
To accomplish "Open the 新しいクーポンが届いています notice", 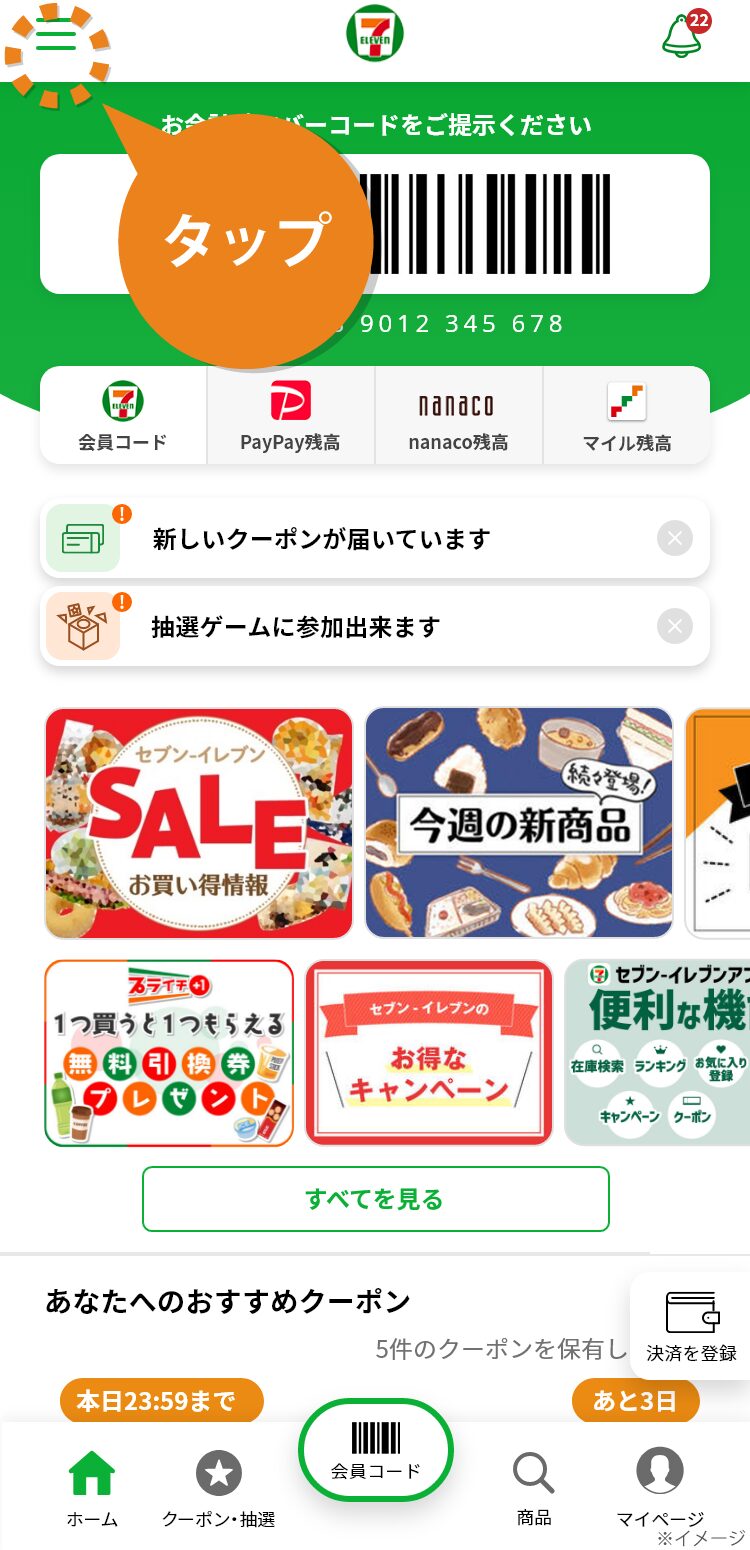I will coord(350,540).
